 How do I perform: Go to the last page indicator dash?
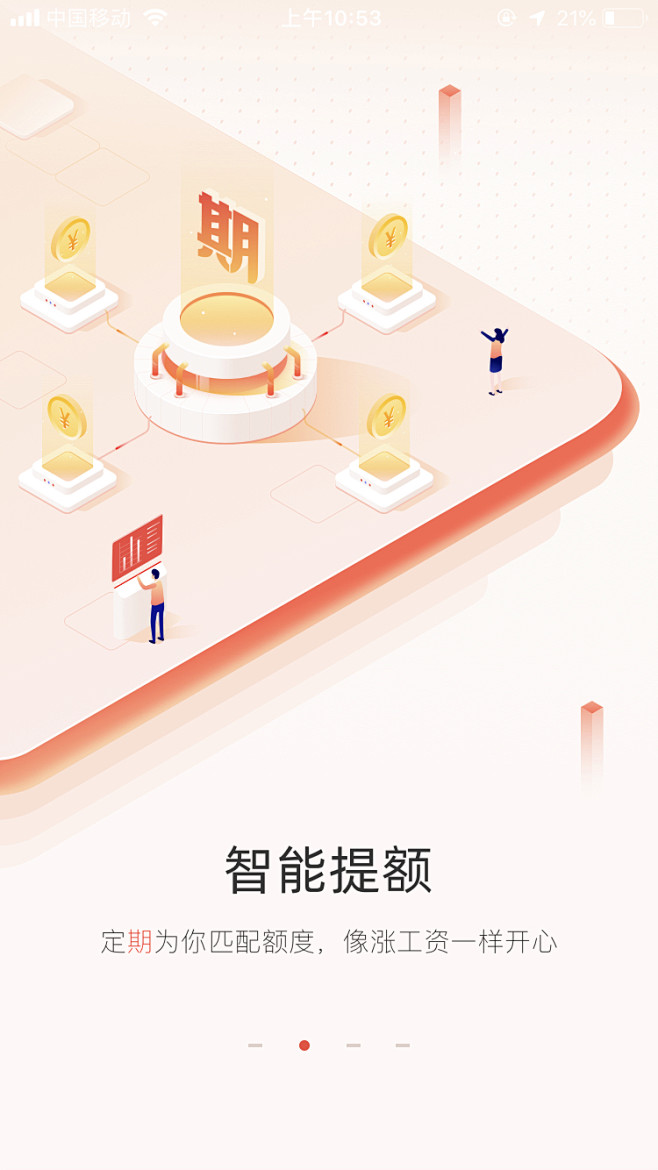coord(402,1045)
